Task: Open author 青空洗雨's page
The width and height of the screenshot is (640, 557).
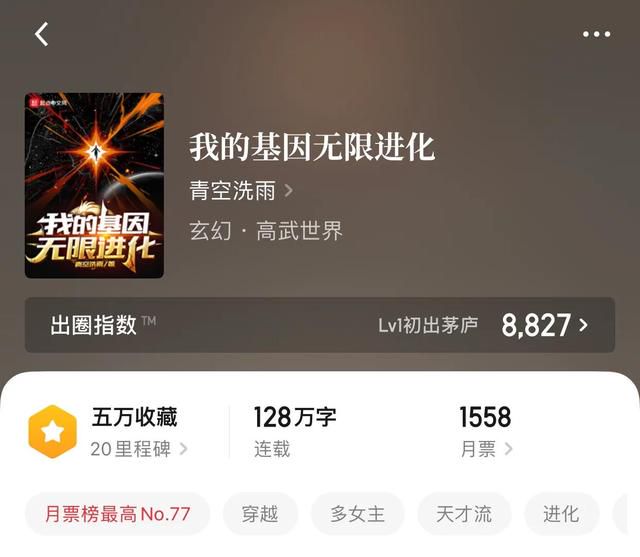Action: click(241, 190)
